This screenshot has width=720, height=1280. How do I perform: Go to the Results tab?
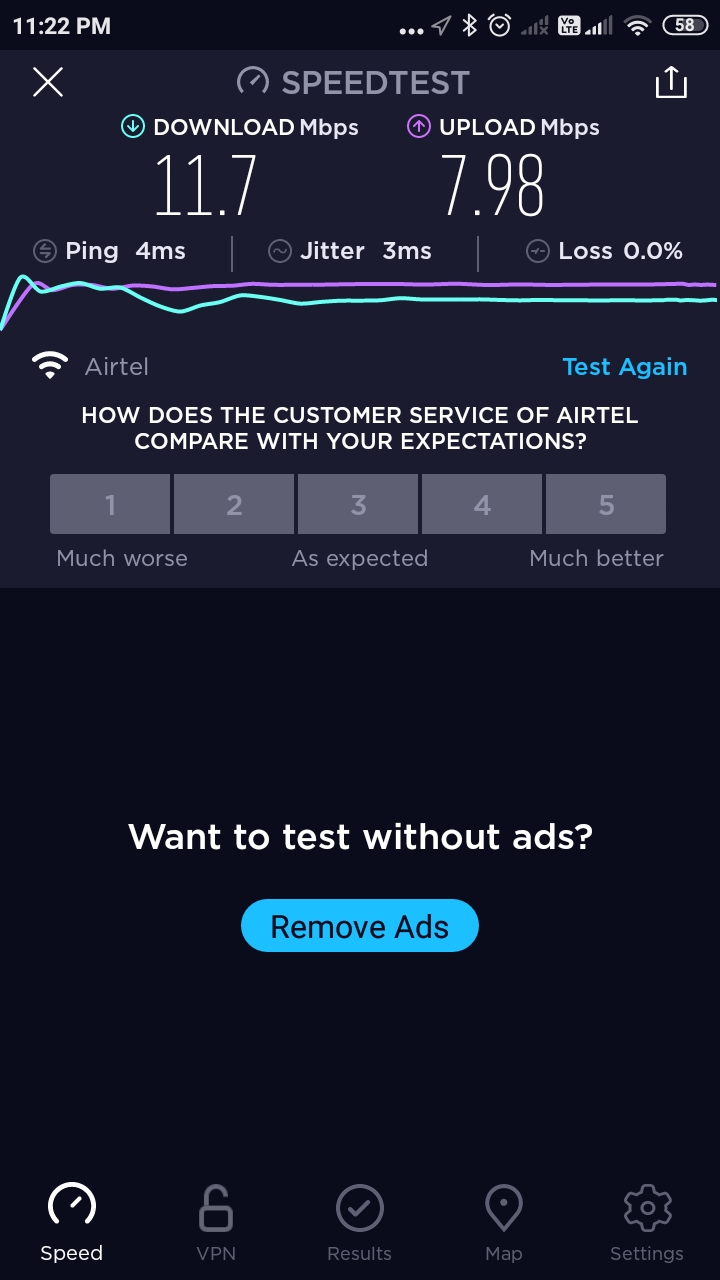click(x=360, y=1222)
